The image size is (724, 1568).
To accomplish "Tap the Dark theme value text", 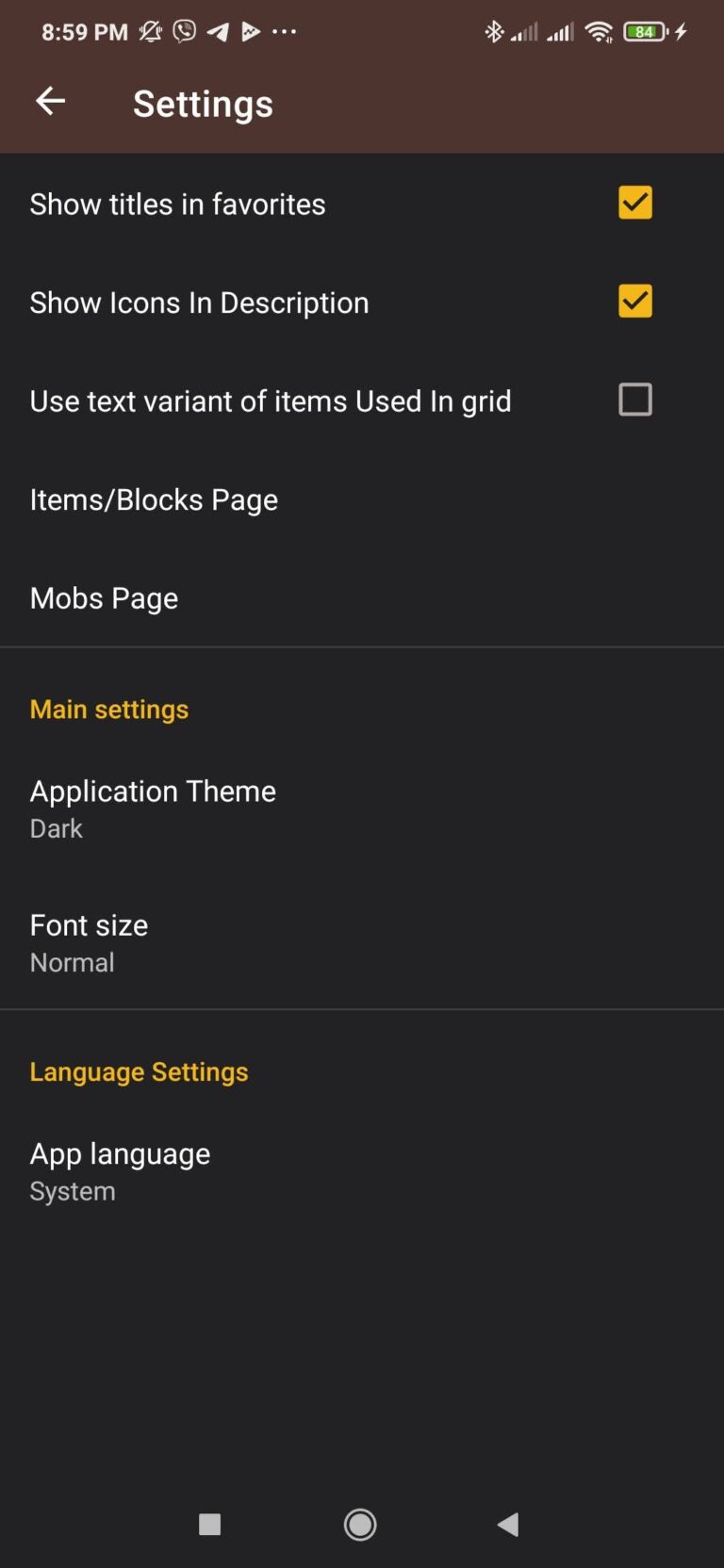I will [x=56, y=828].
